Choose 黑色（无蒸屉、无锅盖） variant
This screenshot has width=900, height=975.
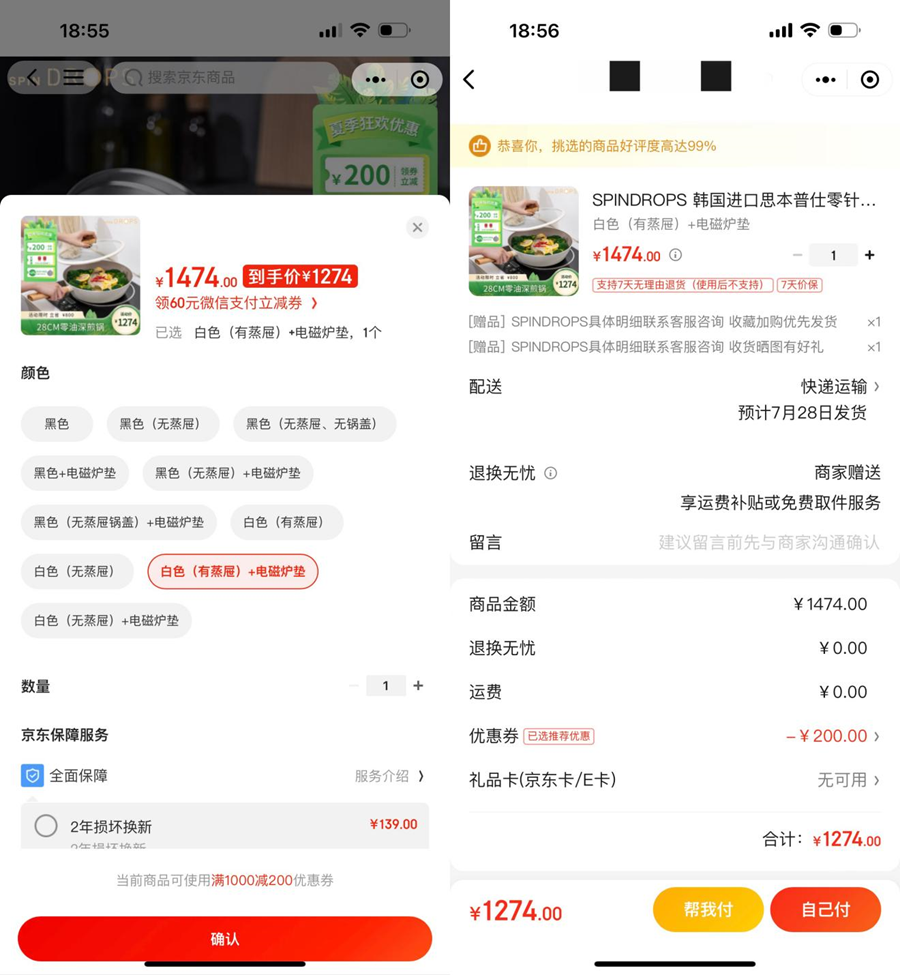[314, 424]
